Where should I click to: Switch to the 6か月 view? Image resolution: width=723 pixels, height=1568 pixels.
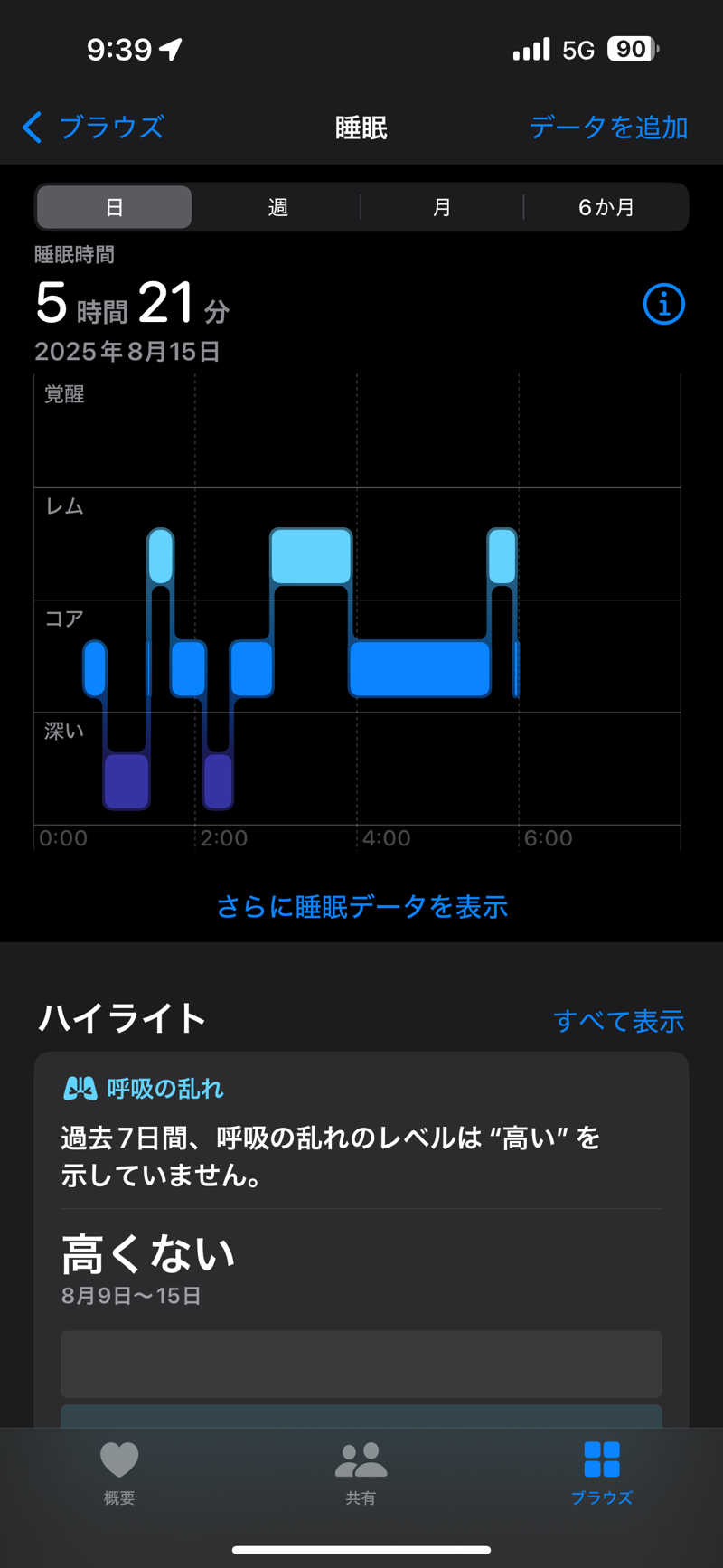point(606,207)
